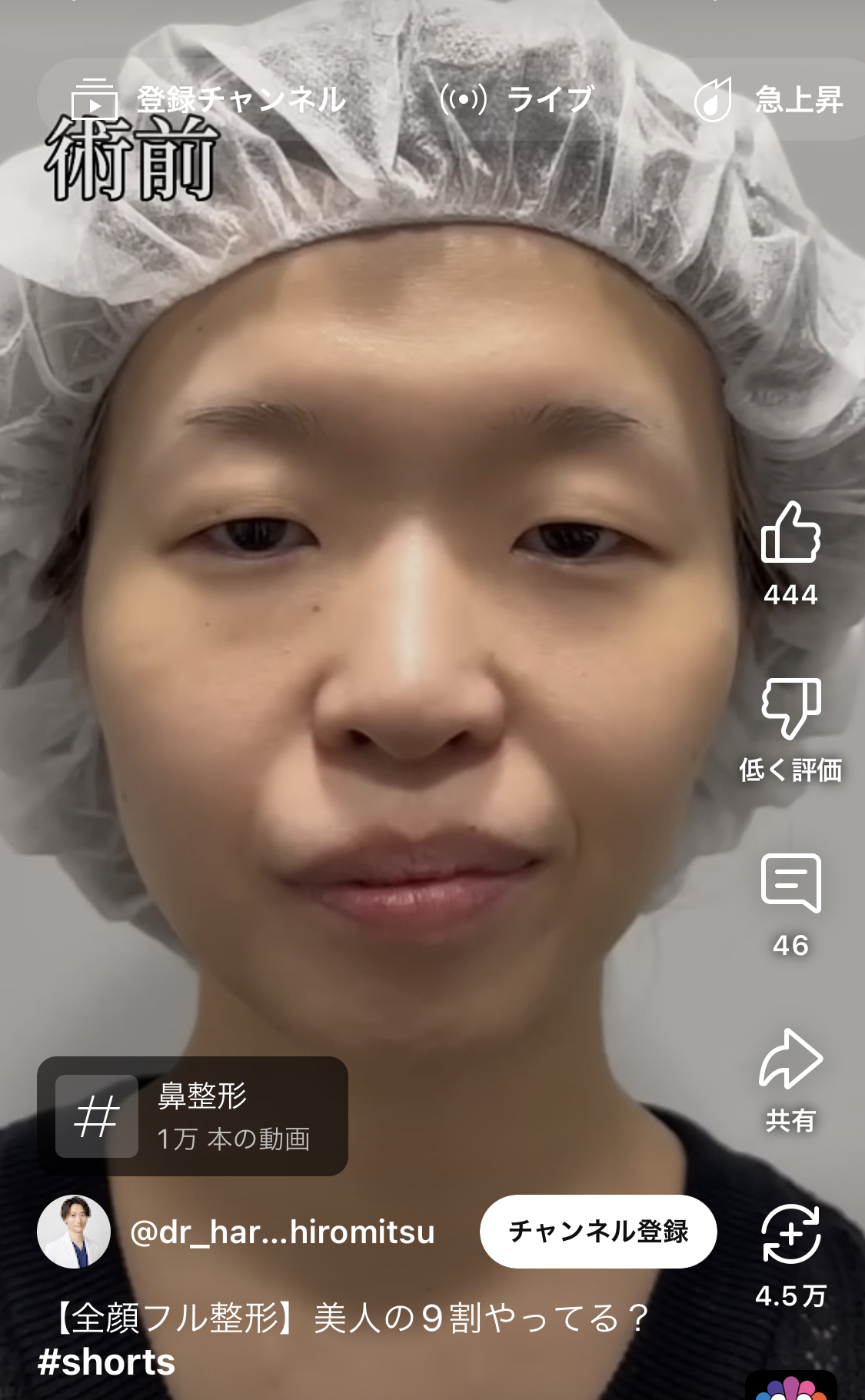Dislike the video with 低く評価
The image size is (865, 1400).
click(790, 709)
